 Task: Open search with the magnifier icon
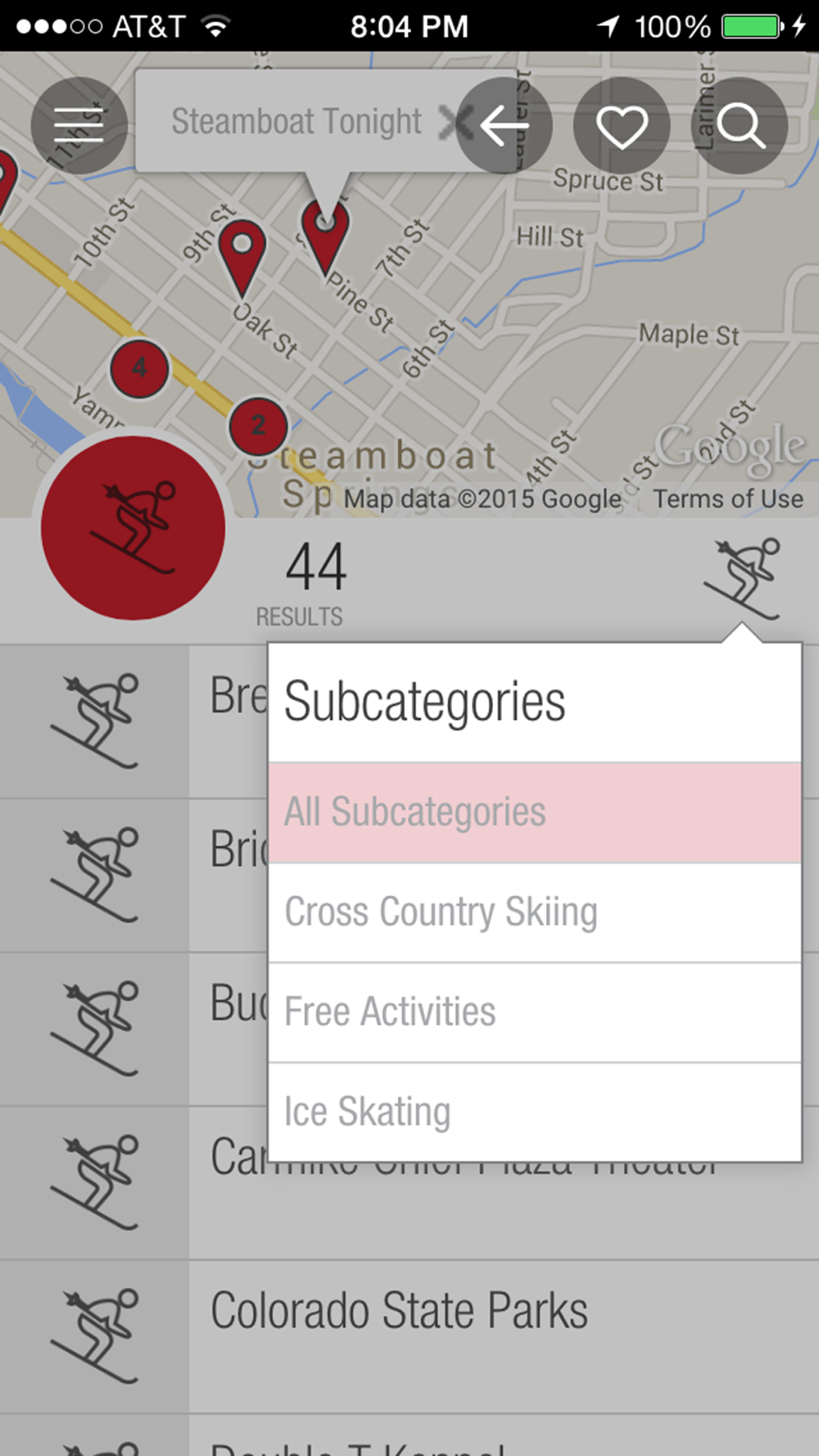pyautogui.click(x=740, y=125)
